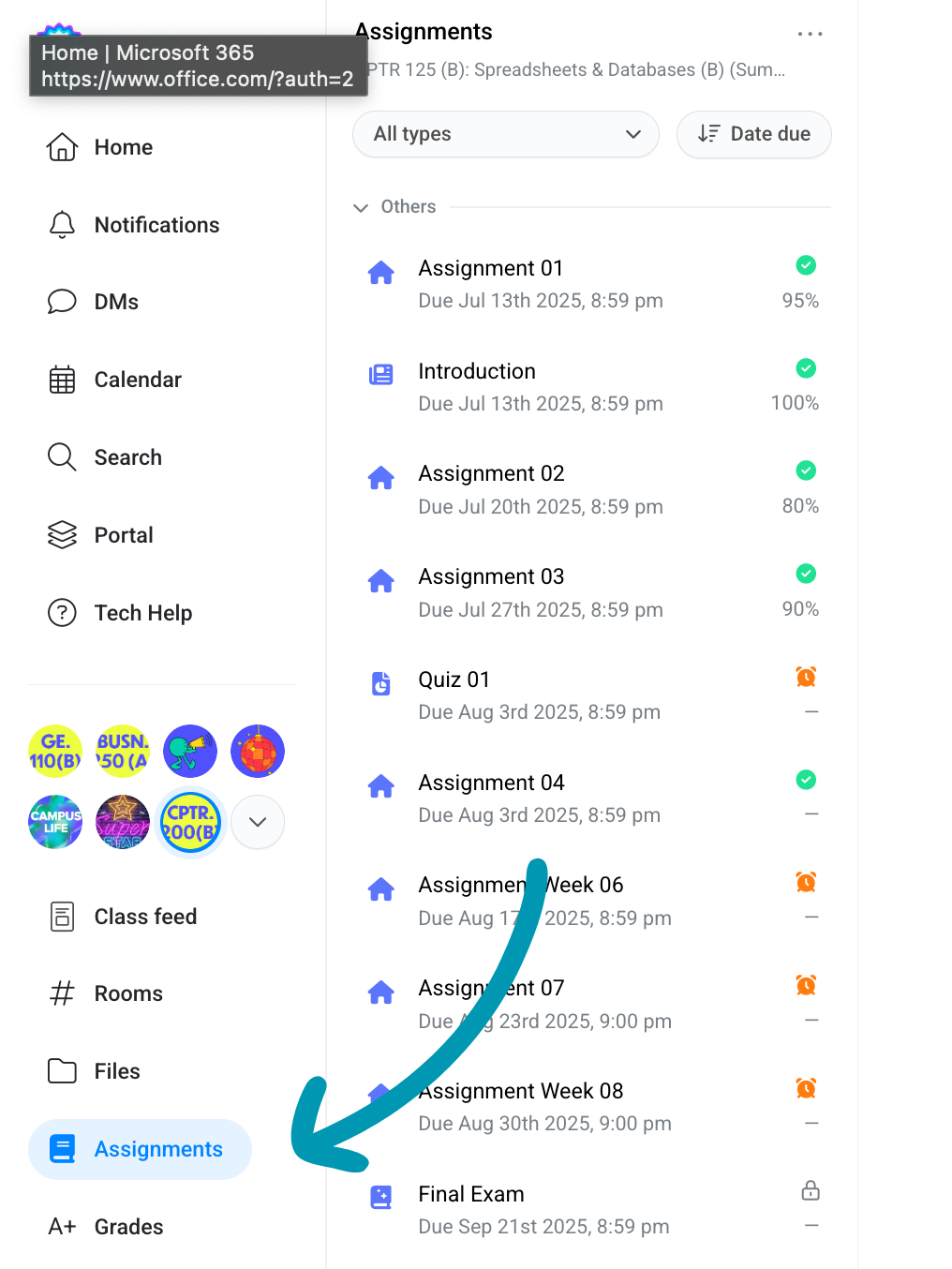Open Assignment 01
The image size is (952, 1269).
pyautogui.click(x=491, y=269)
